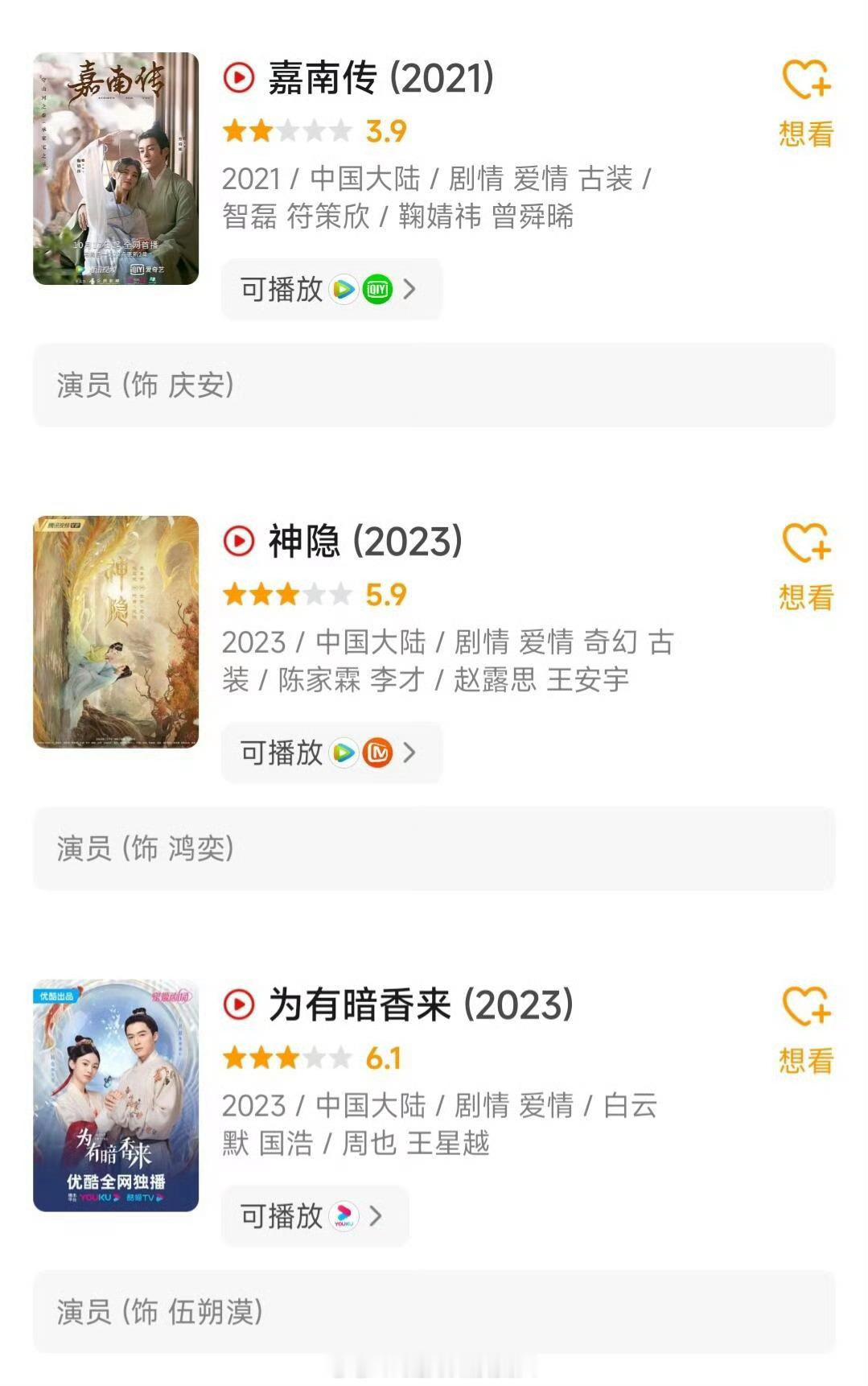
Task: Go to the 神隐 (2023) details page
Action: 364,541
